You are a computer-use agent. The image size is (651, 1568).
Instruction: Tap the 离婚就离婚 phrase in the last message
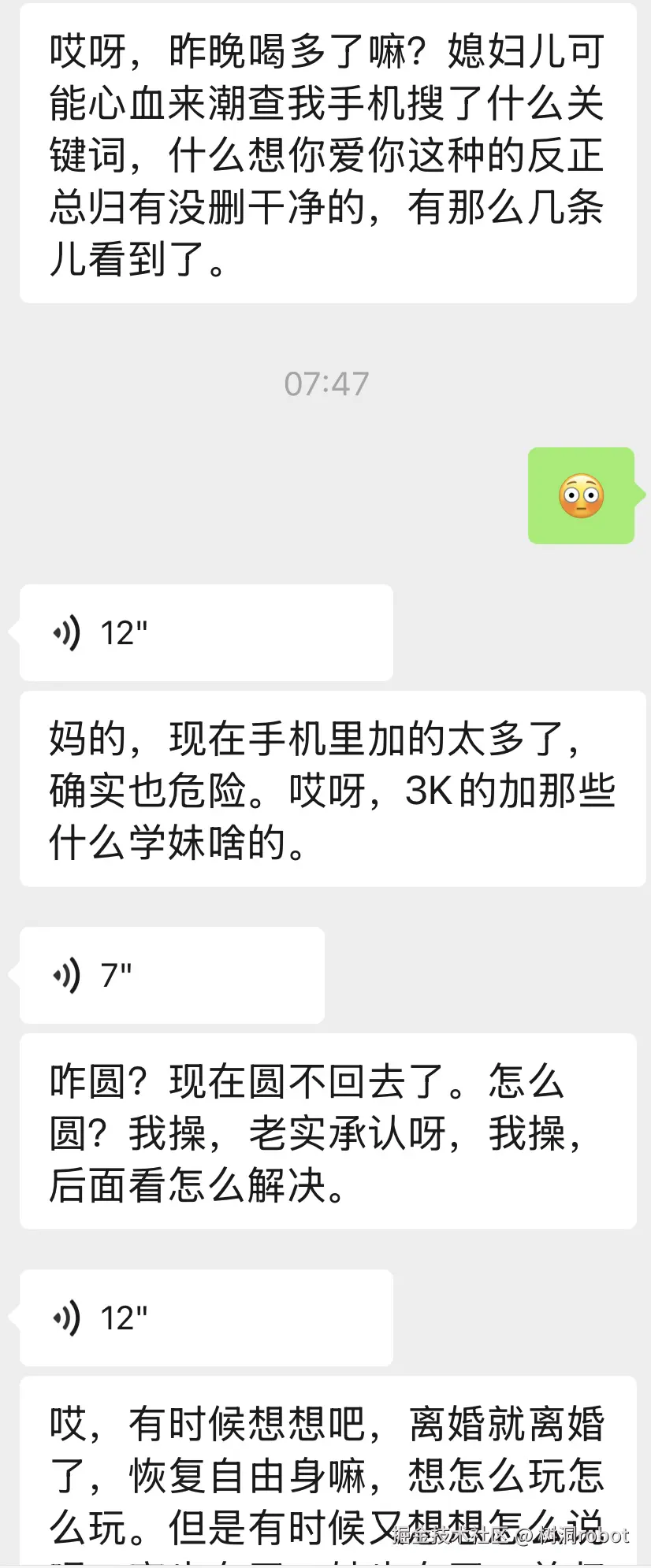click(508, 1422)
